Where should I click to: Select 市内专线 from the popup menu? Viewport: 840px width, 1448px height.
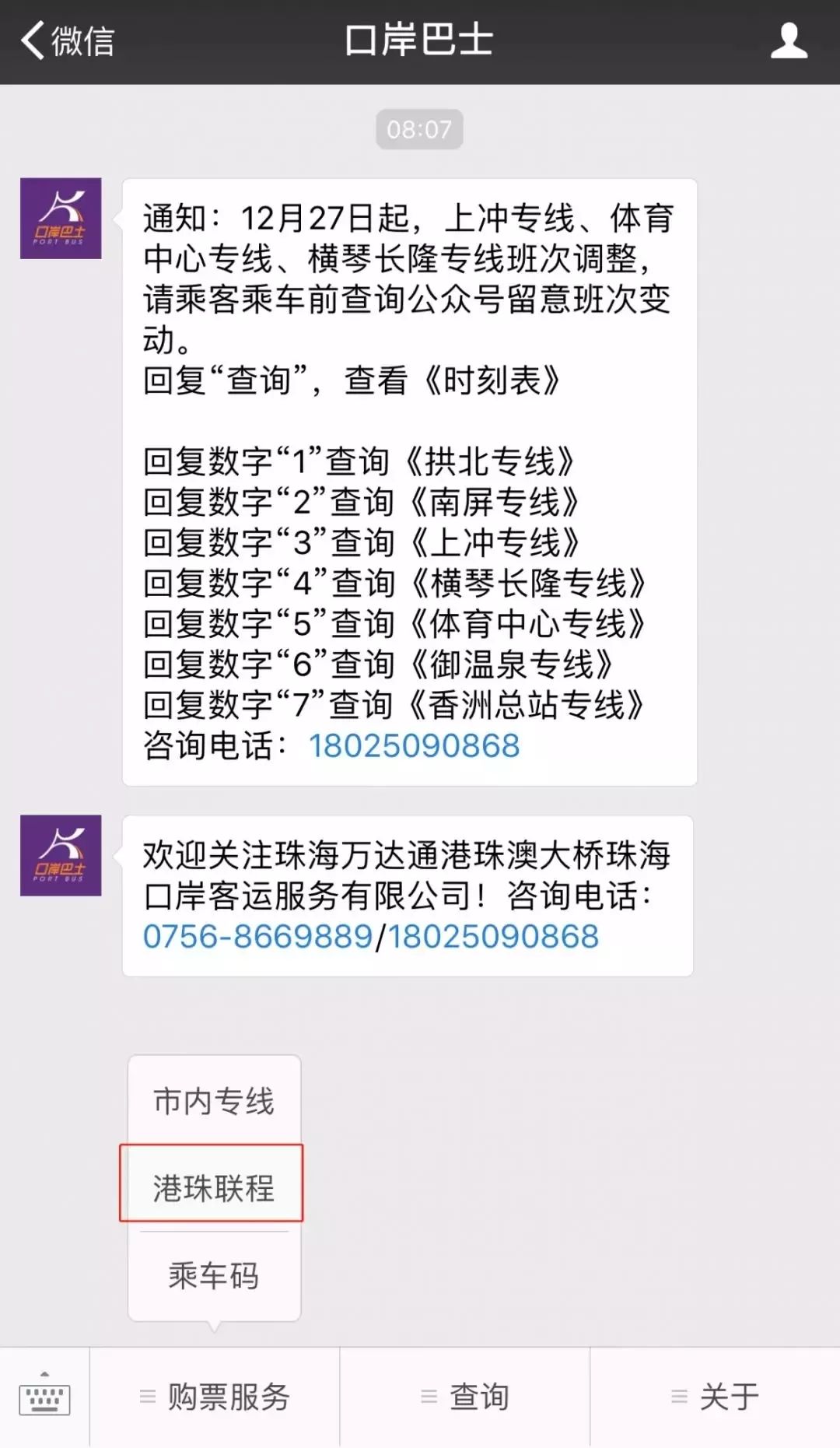214,1100
